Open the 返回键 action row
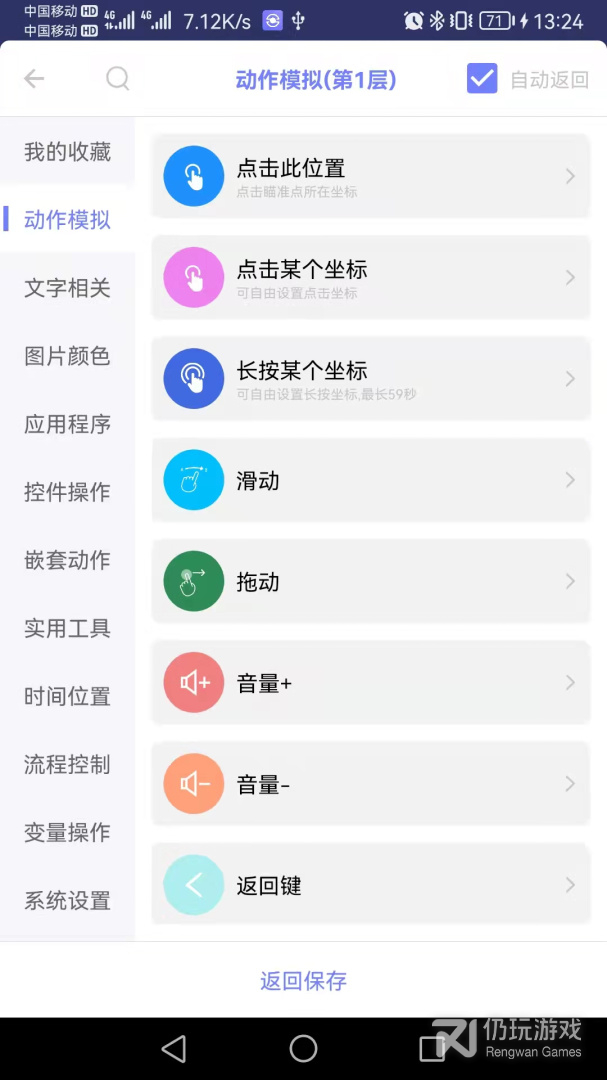 [371, 885]
